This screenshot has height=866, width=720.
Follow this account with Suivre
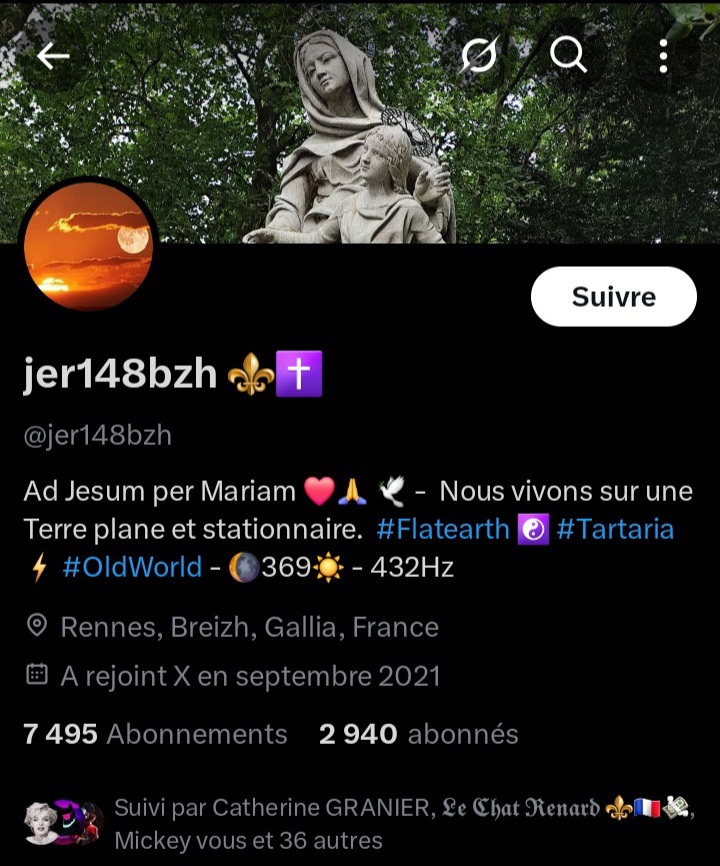613,297
